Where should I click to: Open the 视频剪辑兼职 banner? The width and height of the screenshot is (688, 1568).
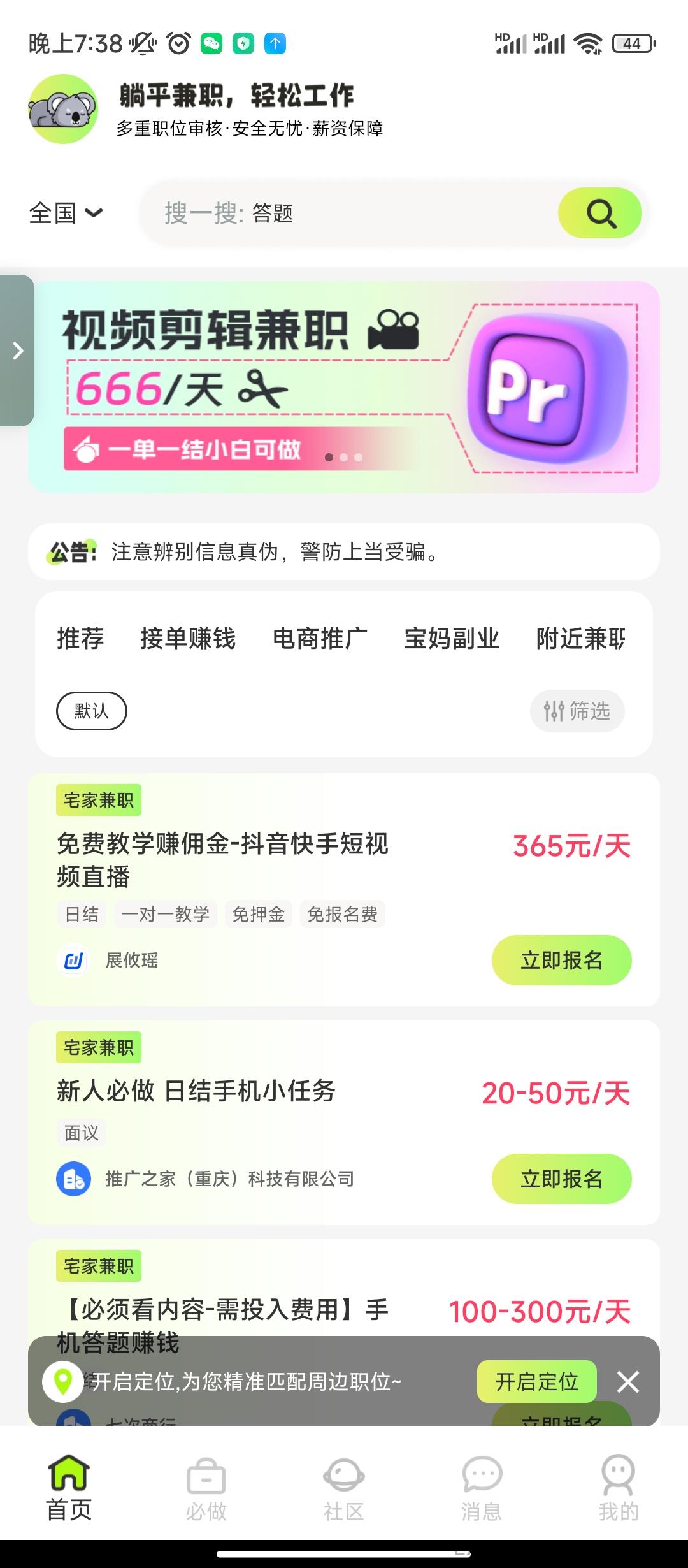tap(344, 387)
